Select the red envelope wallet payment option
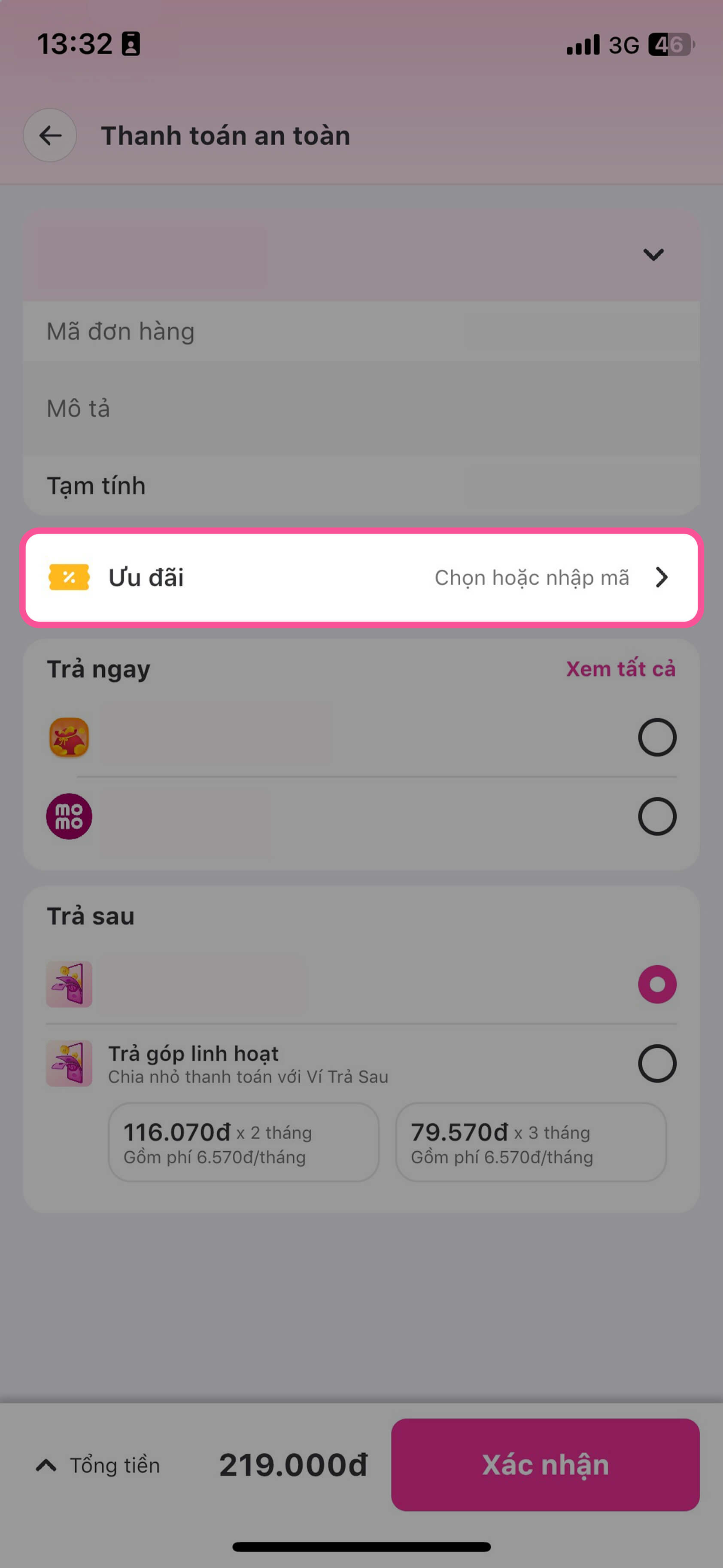This screenshot has height=1568, width=723. coord(656,738)
